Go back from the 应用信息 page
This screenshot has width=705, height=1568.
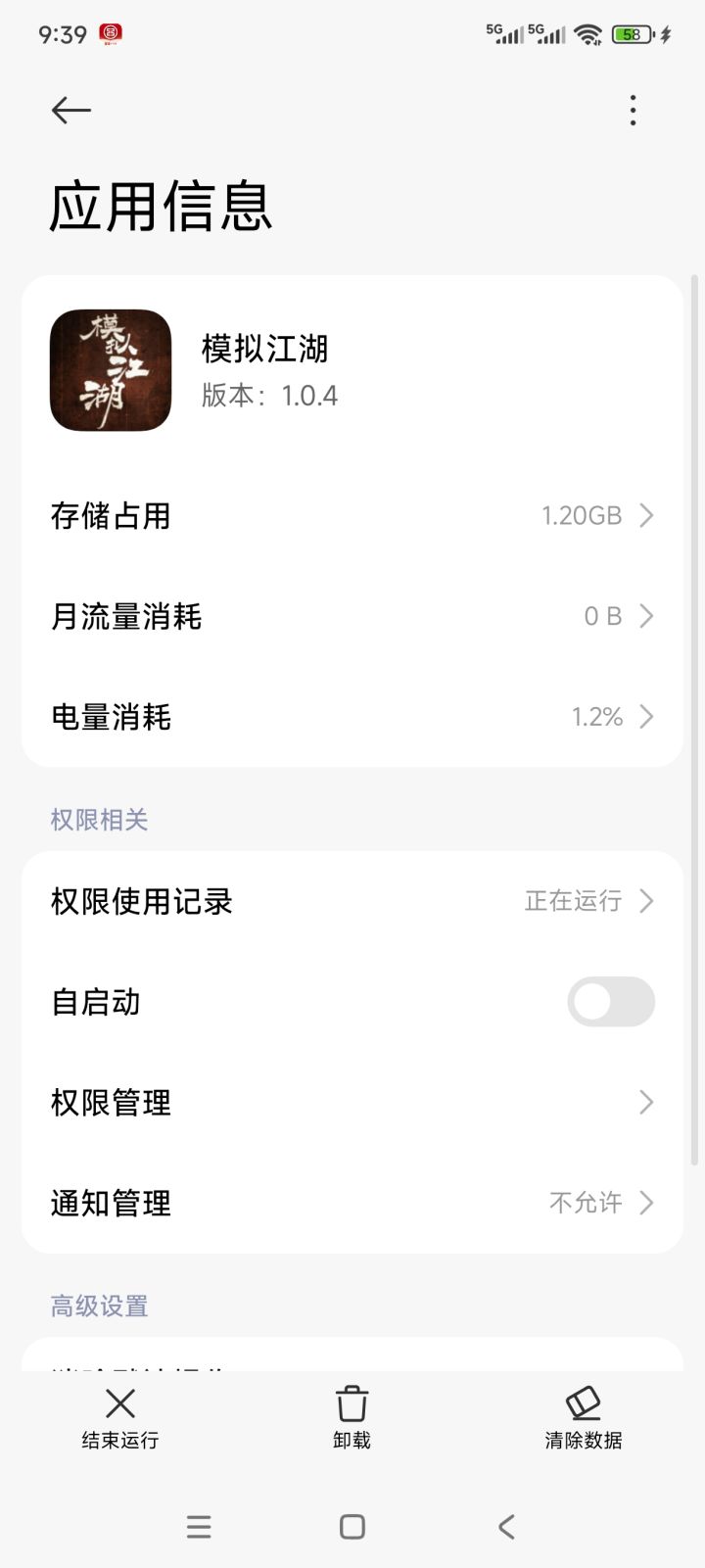(70, 110)
